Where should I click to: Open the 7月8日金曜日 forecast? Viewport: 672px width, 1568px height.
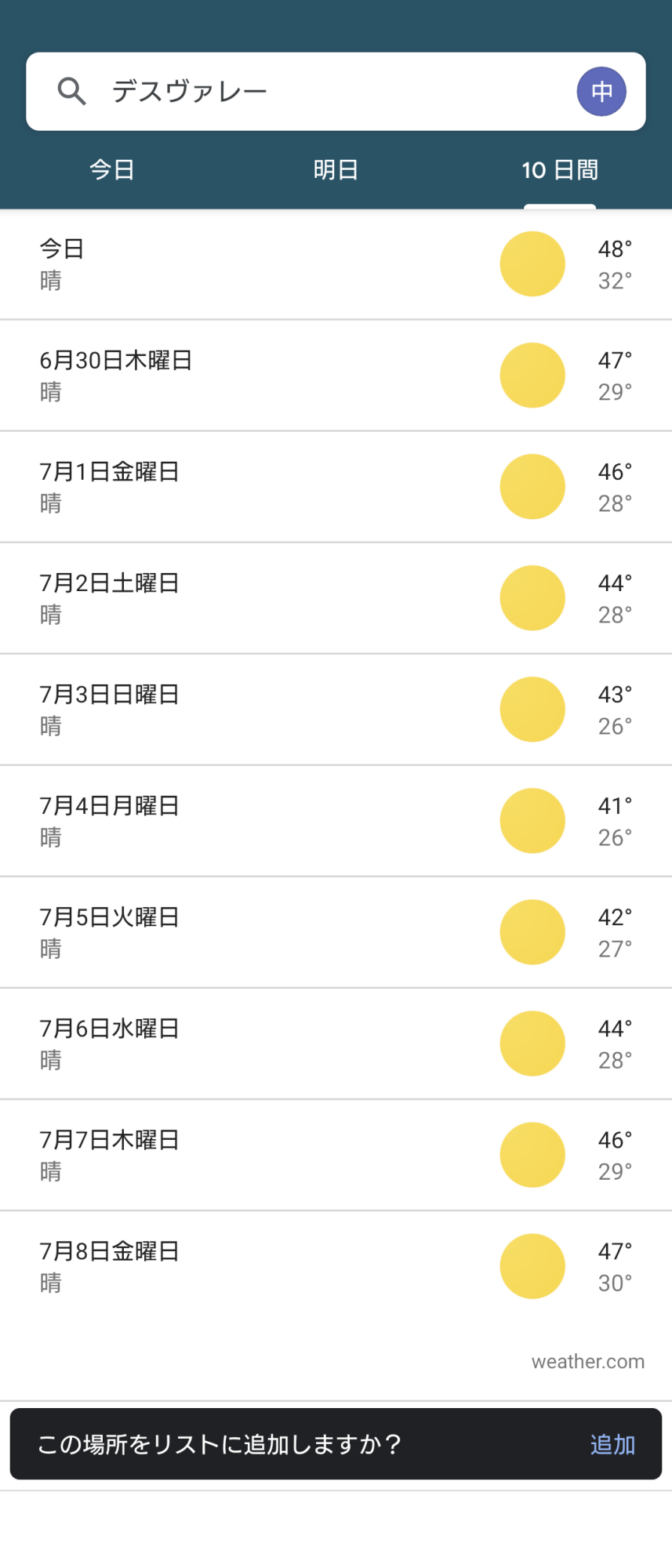click(336, 1266)
